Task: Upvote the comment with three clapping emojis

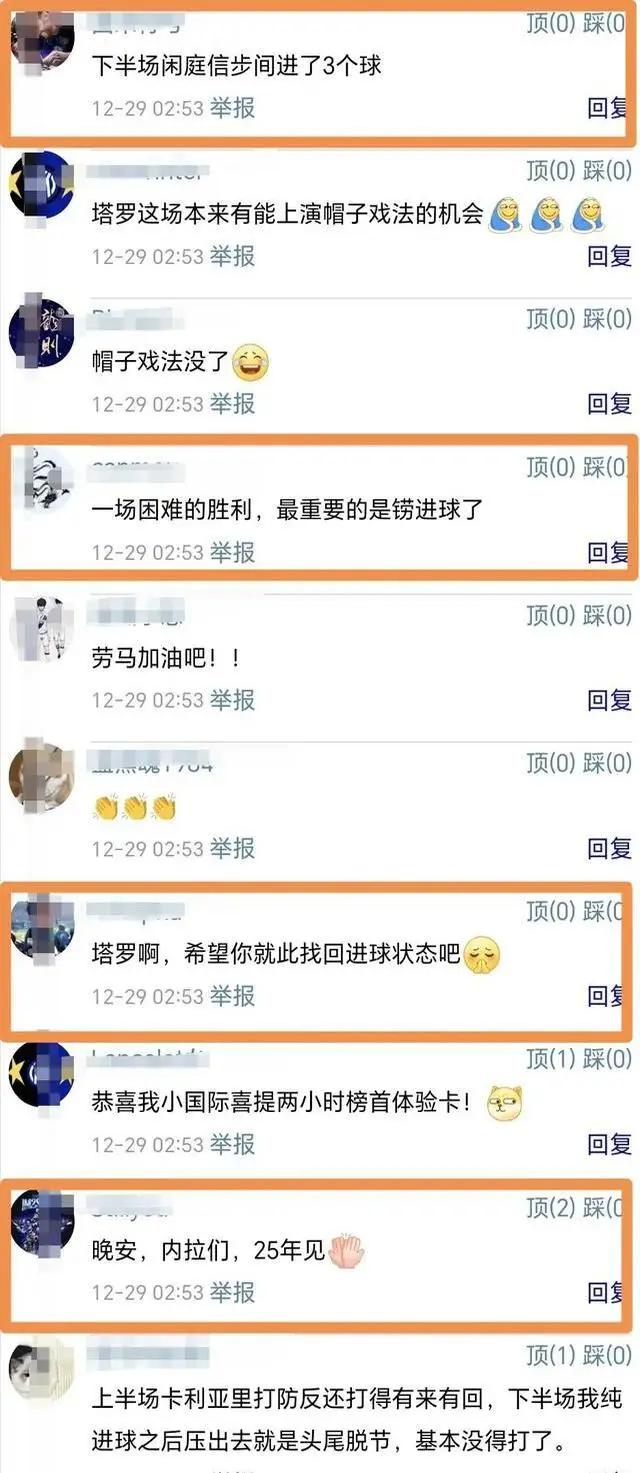Action: tap(550, 763)
